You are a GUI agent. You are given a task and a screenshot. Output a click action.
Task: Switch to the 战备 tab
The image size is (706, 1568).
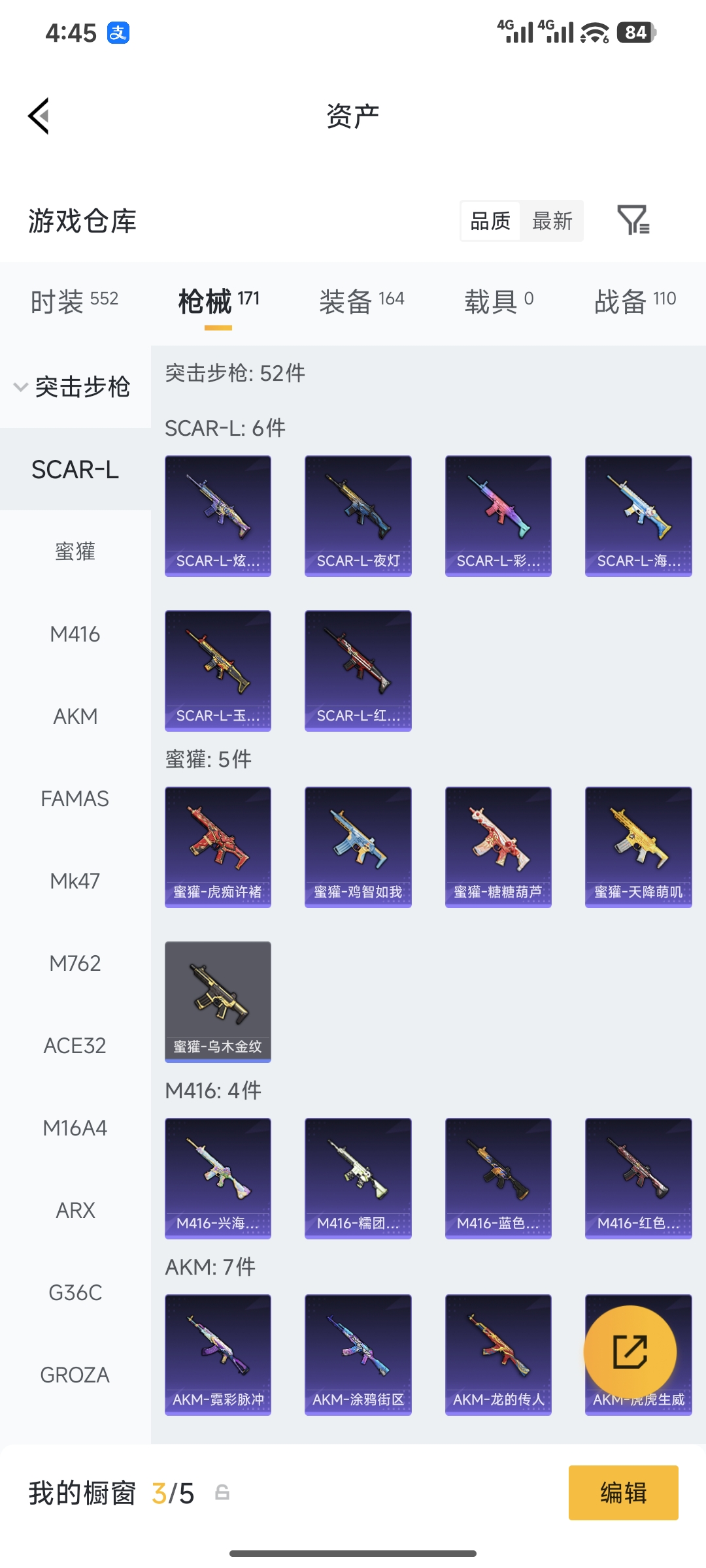pyautogui.click(x=634, y=301)
